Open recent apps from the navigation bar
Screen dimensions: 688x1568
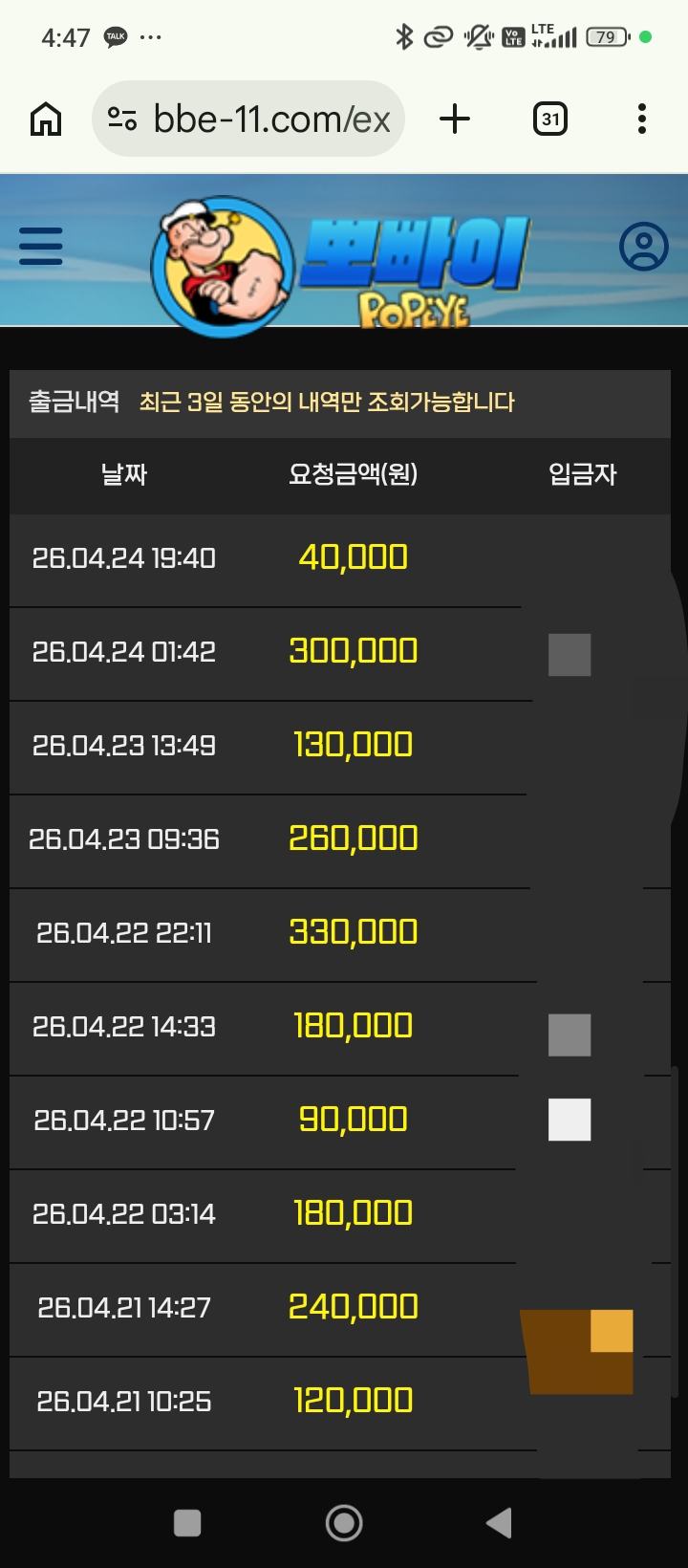(187, 1523)
